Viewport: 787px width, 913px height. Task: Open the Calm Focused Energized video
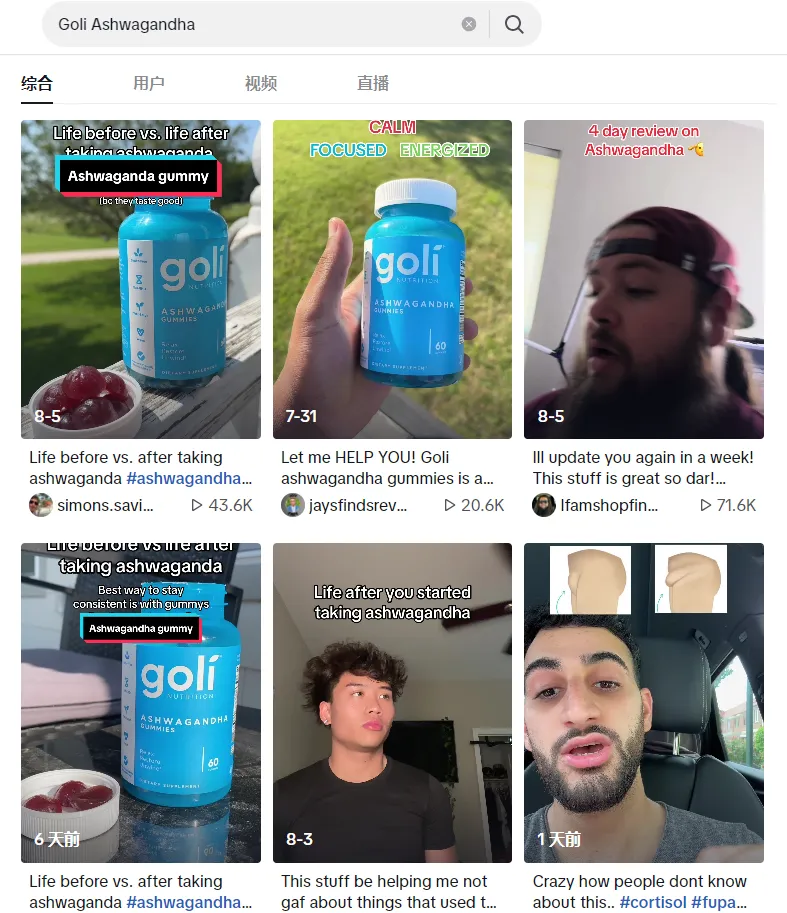pos(392,280)
